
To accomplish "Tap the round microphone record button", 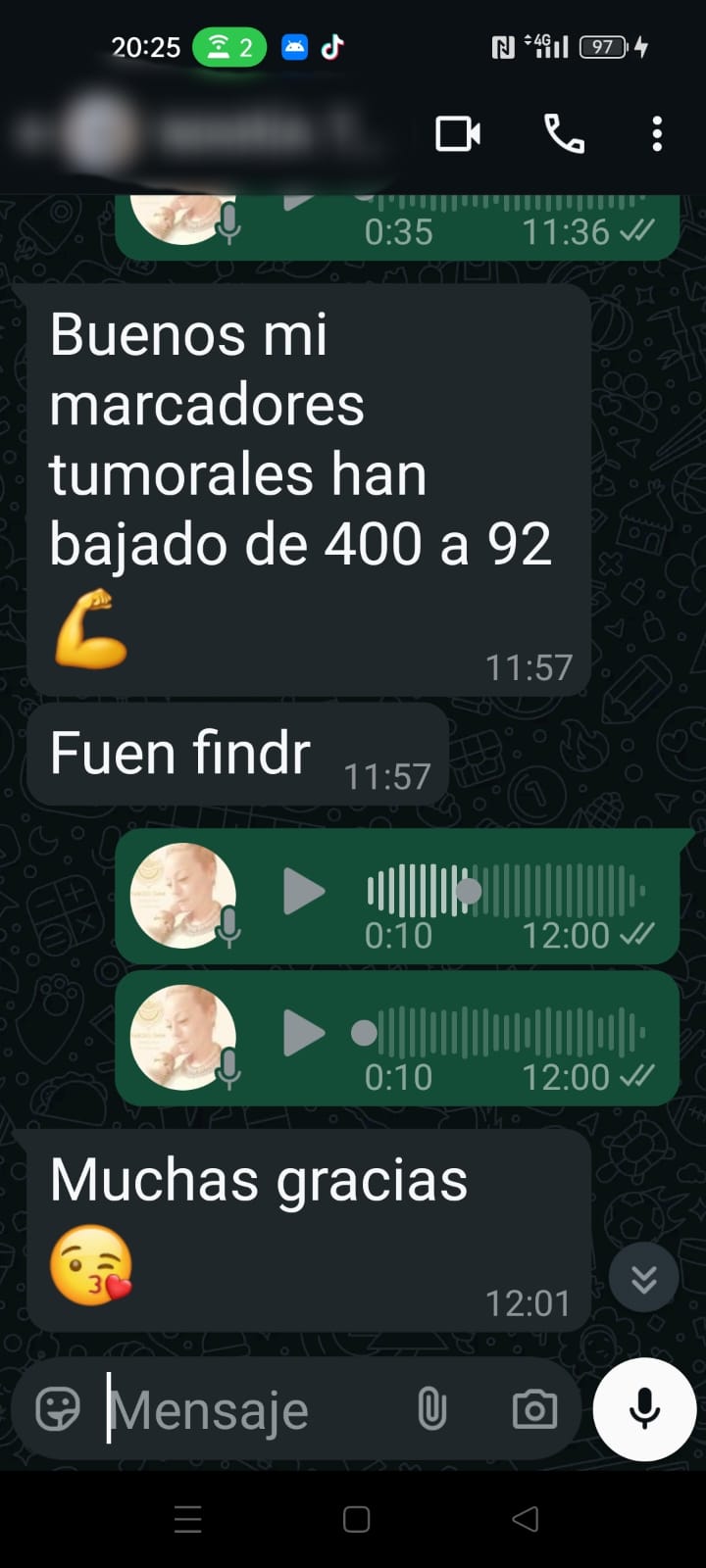I will point(644,1409).
